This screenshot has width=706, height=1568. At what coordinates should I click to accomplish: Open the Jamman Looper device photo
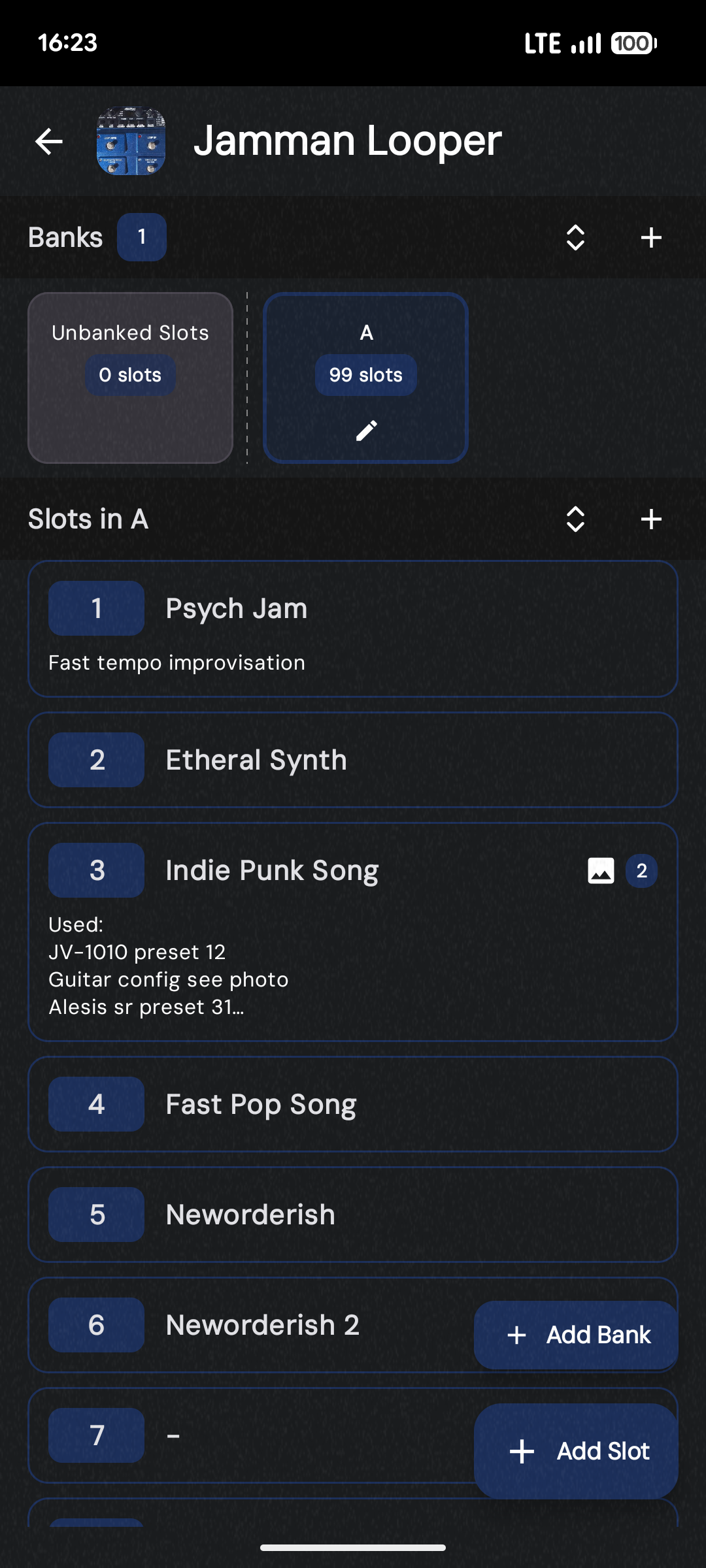click(x=129, y=140)
